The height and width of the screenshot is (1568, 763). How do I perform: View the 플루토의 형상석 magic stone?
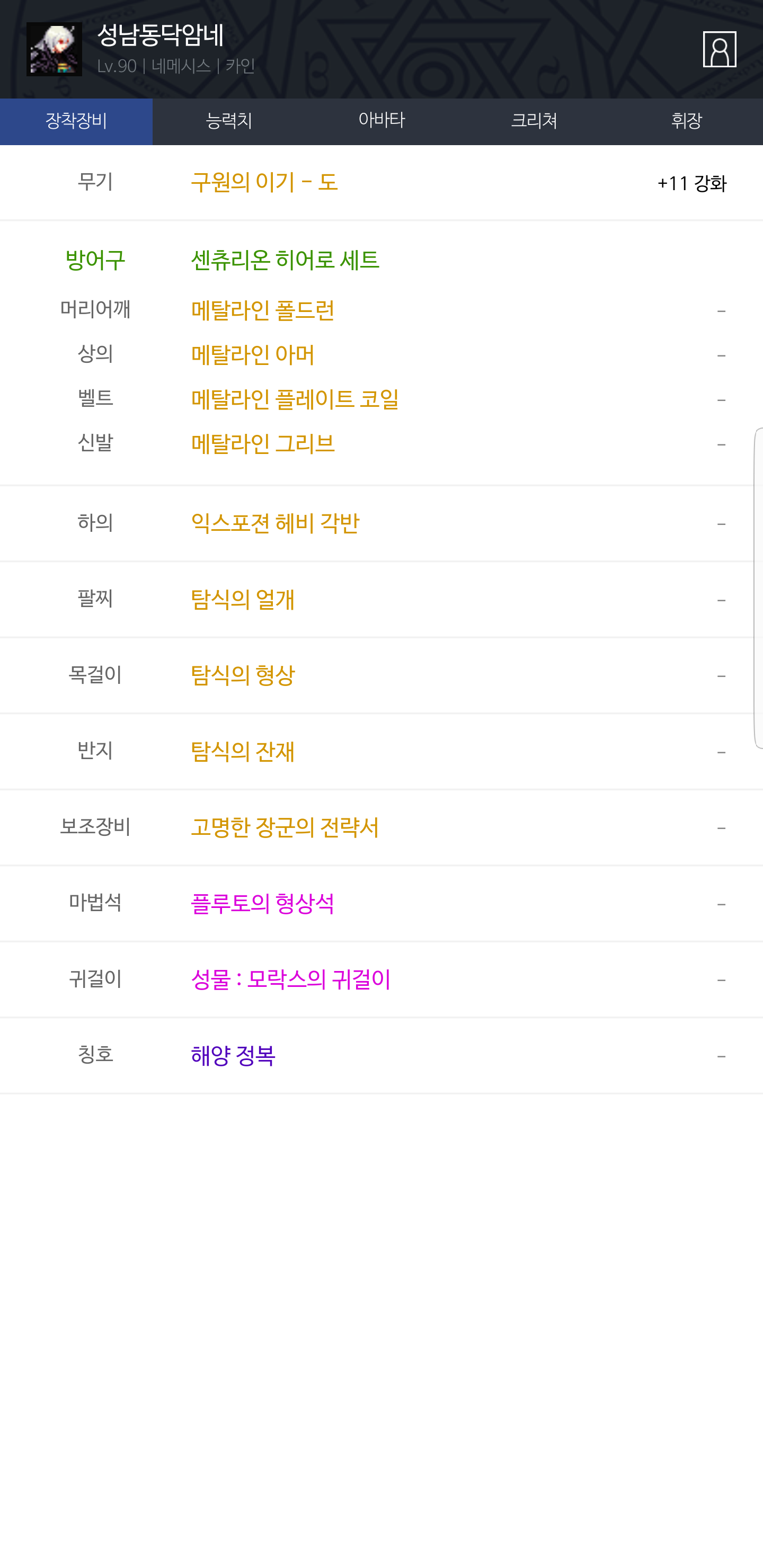coord(381,904)
